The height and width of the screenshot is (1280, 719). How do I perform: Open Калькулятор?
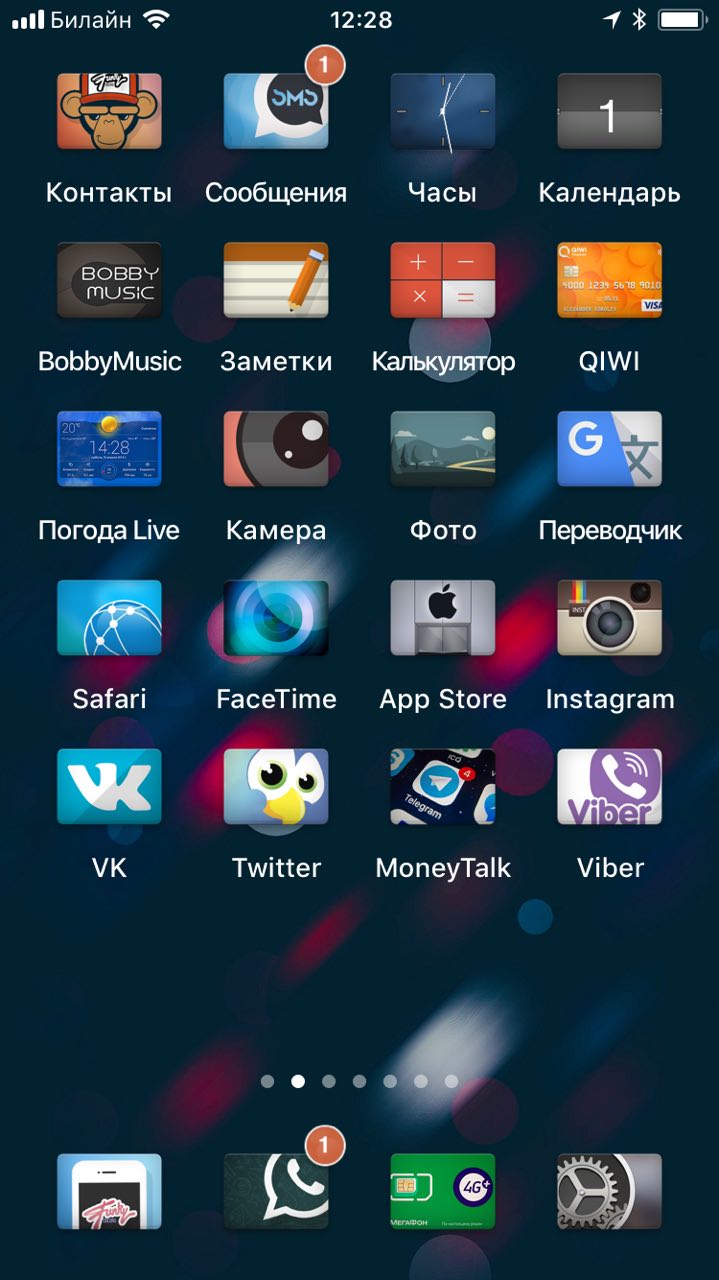[443, 280]
